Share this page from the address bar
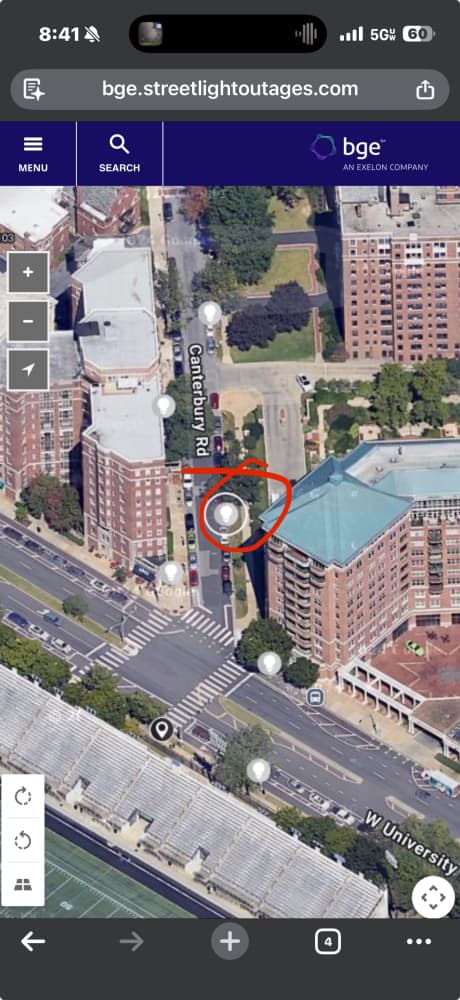The height and width of the screenshot is (1000, 460). [425, 89]
